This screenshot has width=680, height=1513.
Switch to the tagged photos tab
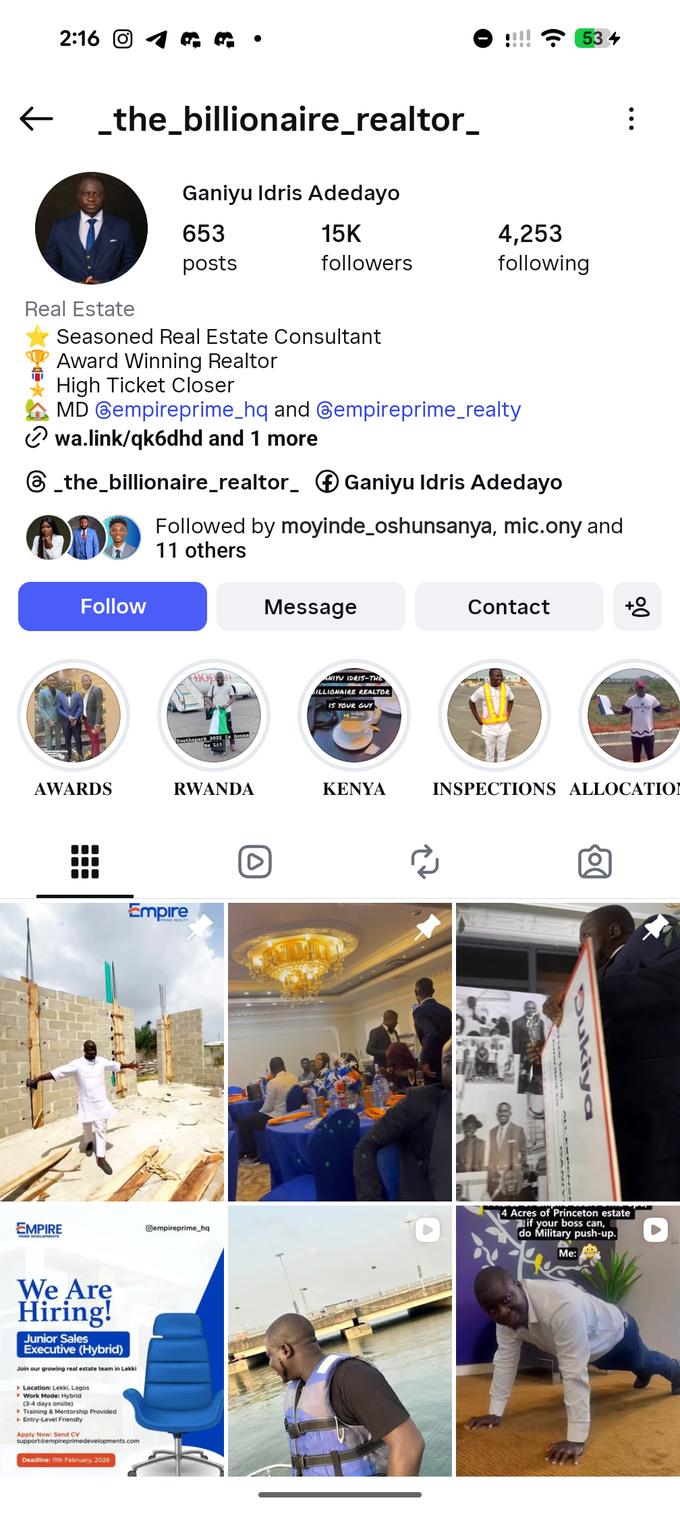click(x=595, y=861)
